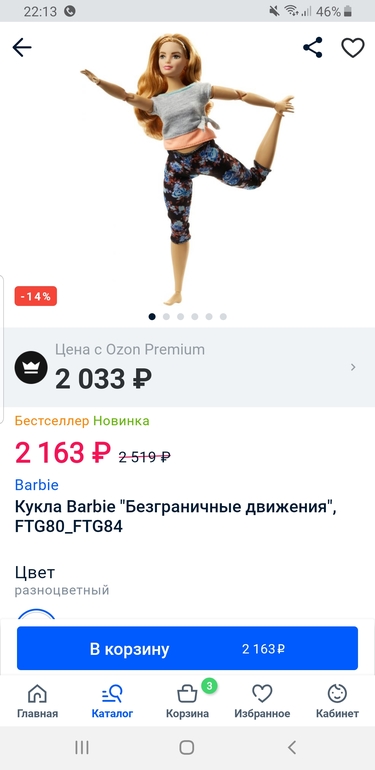
Task: Switch to the Главная tab
Action: [x=37, y=701]
